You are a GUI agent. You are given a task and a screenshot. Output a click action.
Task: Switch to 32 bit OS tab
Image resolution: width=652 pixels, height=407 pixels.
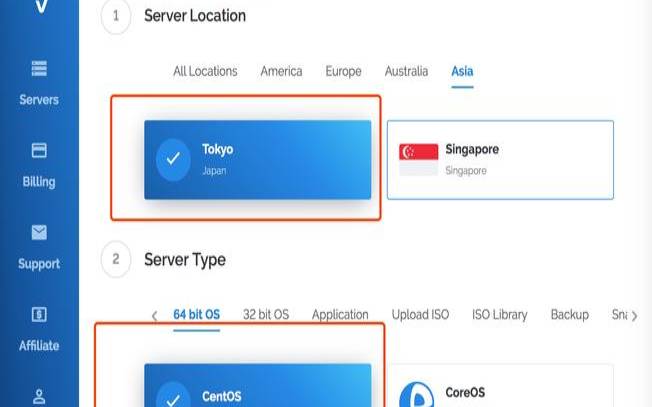pyautogui.click(x=266, y=314)
